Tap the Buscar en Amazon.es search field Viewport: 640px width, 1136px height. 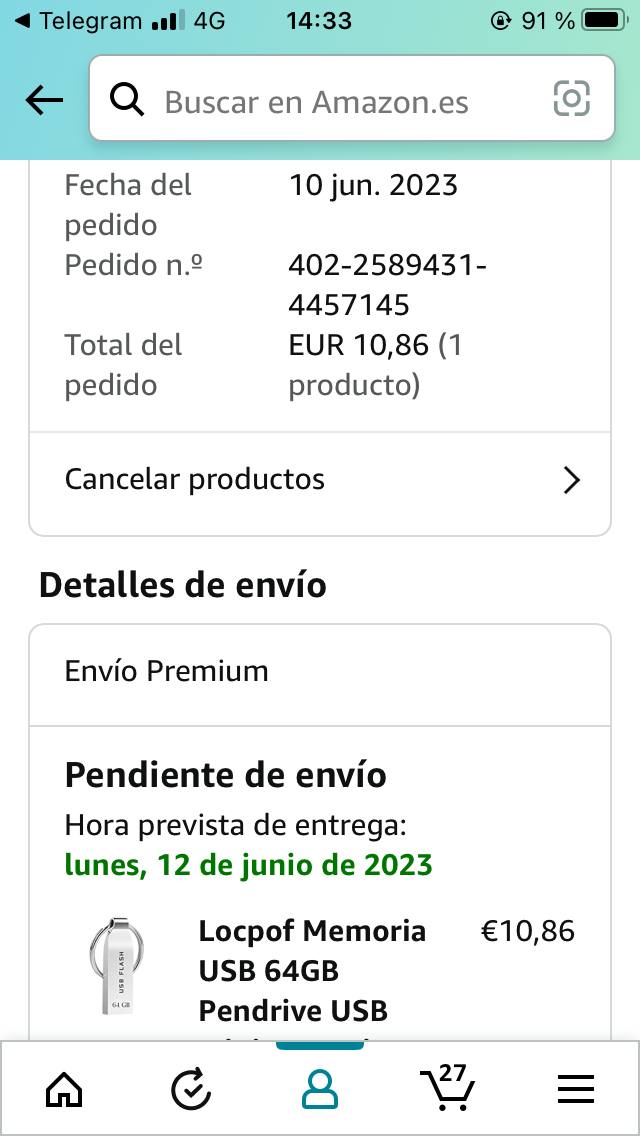330,101
